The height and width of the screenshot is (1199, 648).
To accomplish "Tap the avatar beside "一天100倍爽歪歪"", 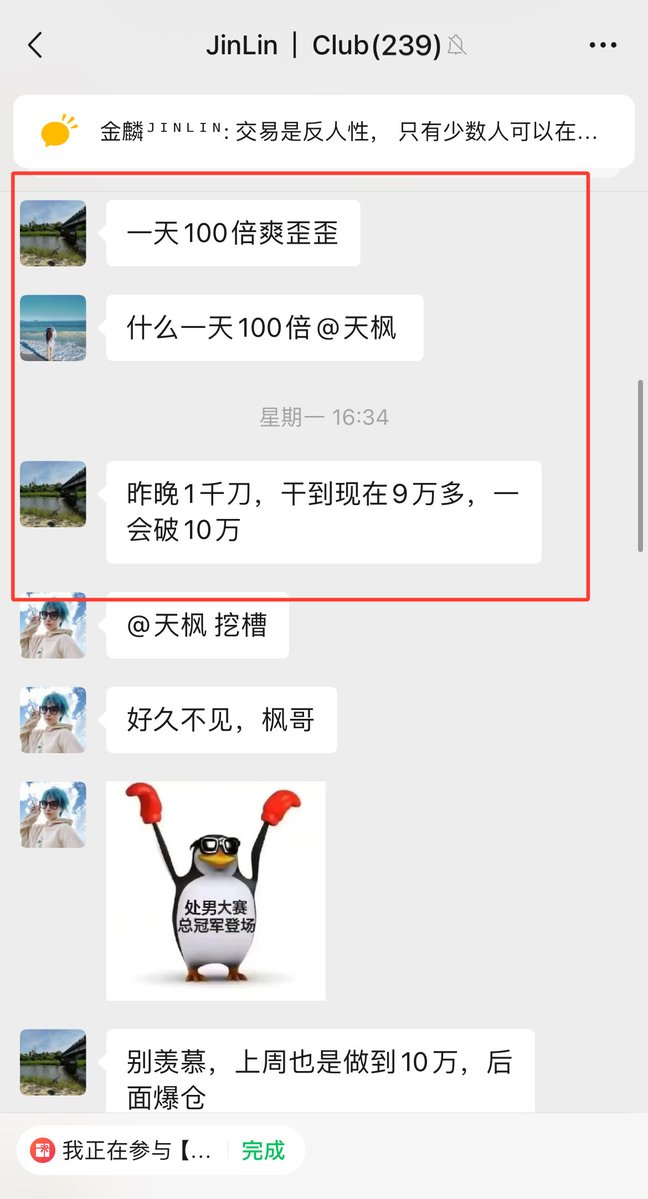I will pos(53,233).
